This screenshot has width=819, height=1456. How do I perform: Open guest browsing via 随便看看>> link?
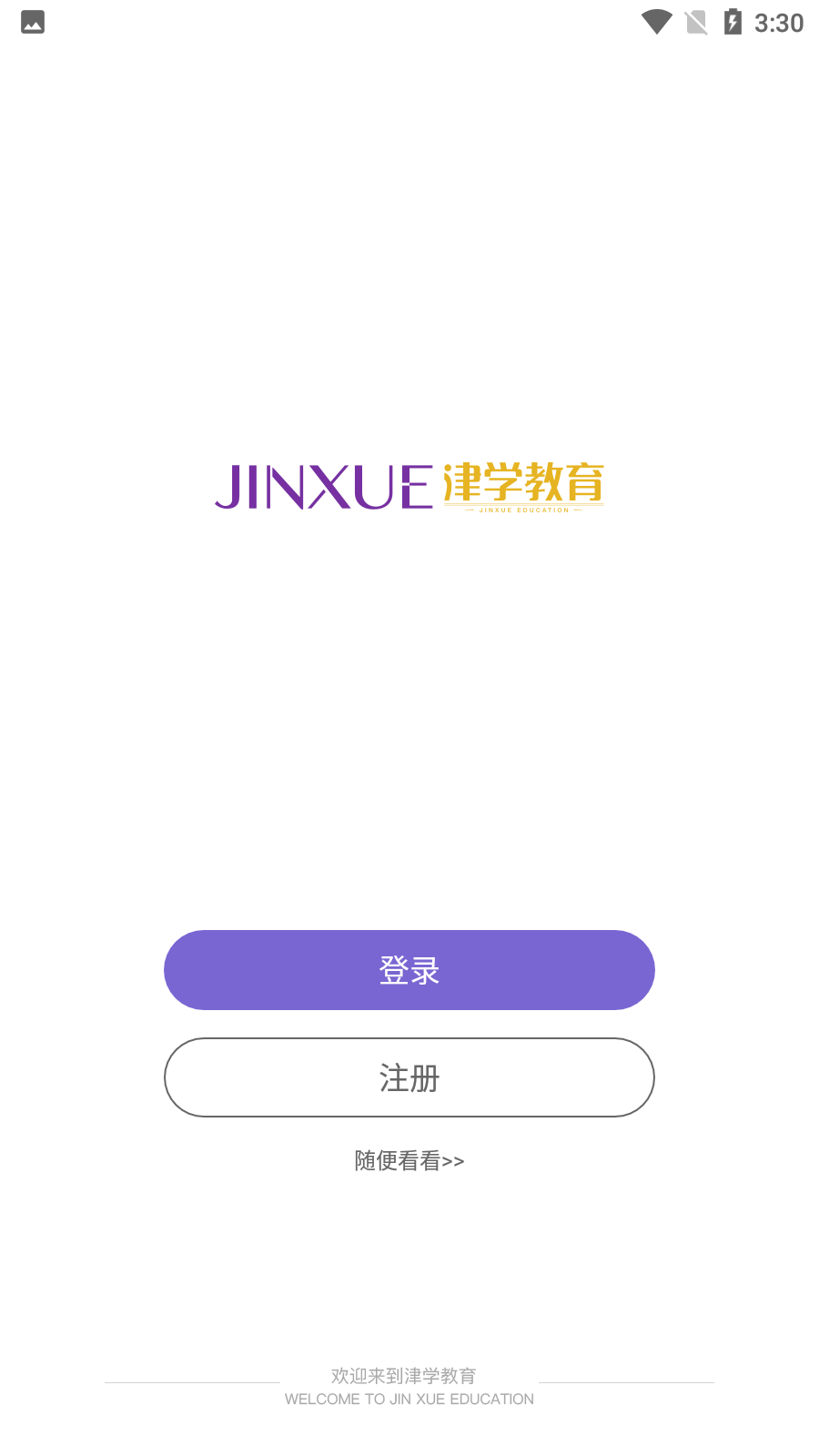coord(407,1161)
